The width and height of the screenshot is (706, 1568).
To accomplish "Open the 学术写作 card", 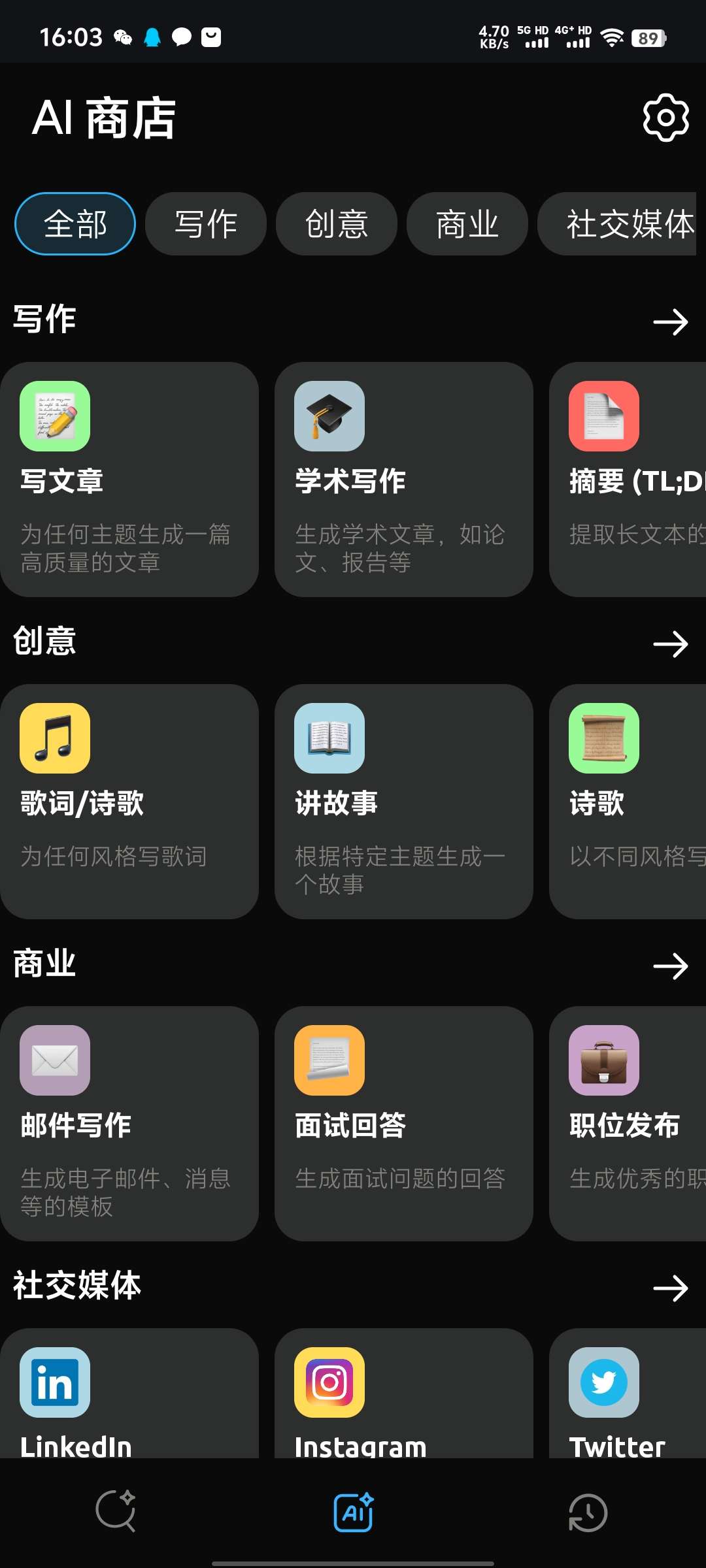I will pos(404,480).
